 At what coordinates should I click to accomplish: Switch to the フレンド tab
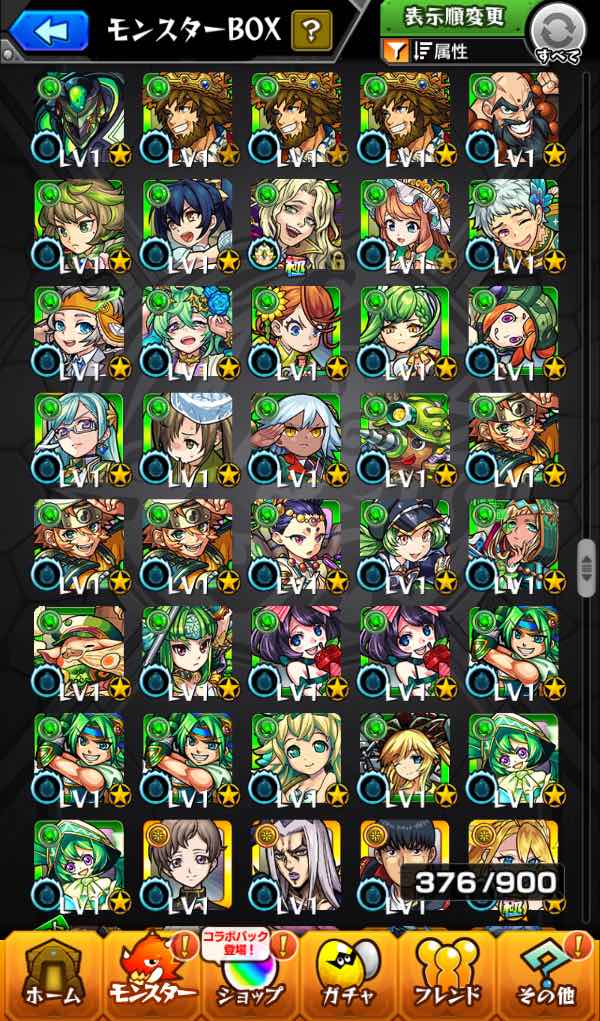coord(448,978)
